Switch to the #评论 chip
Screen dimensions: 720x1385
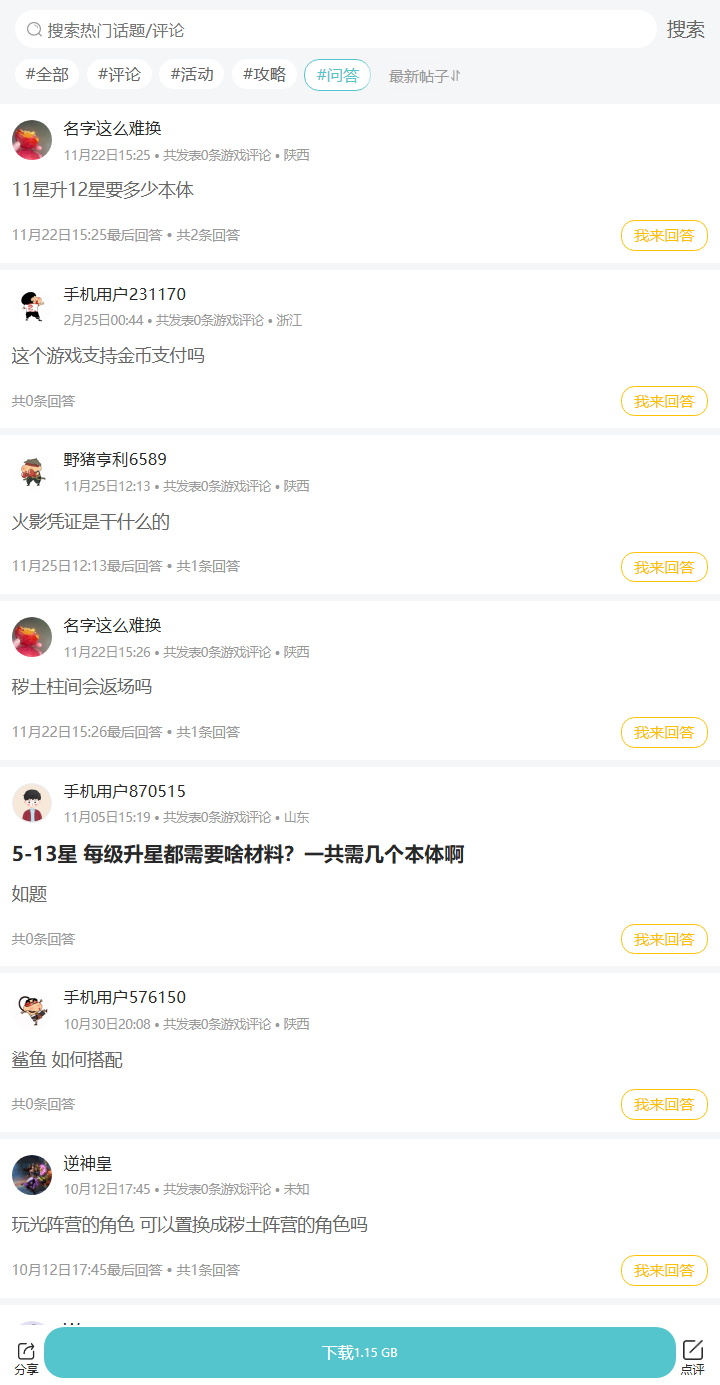119,74
